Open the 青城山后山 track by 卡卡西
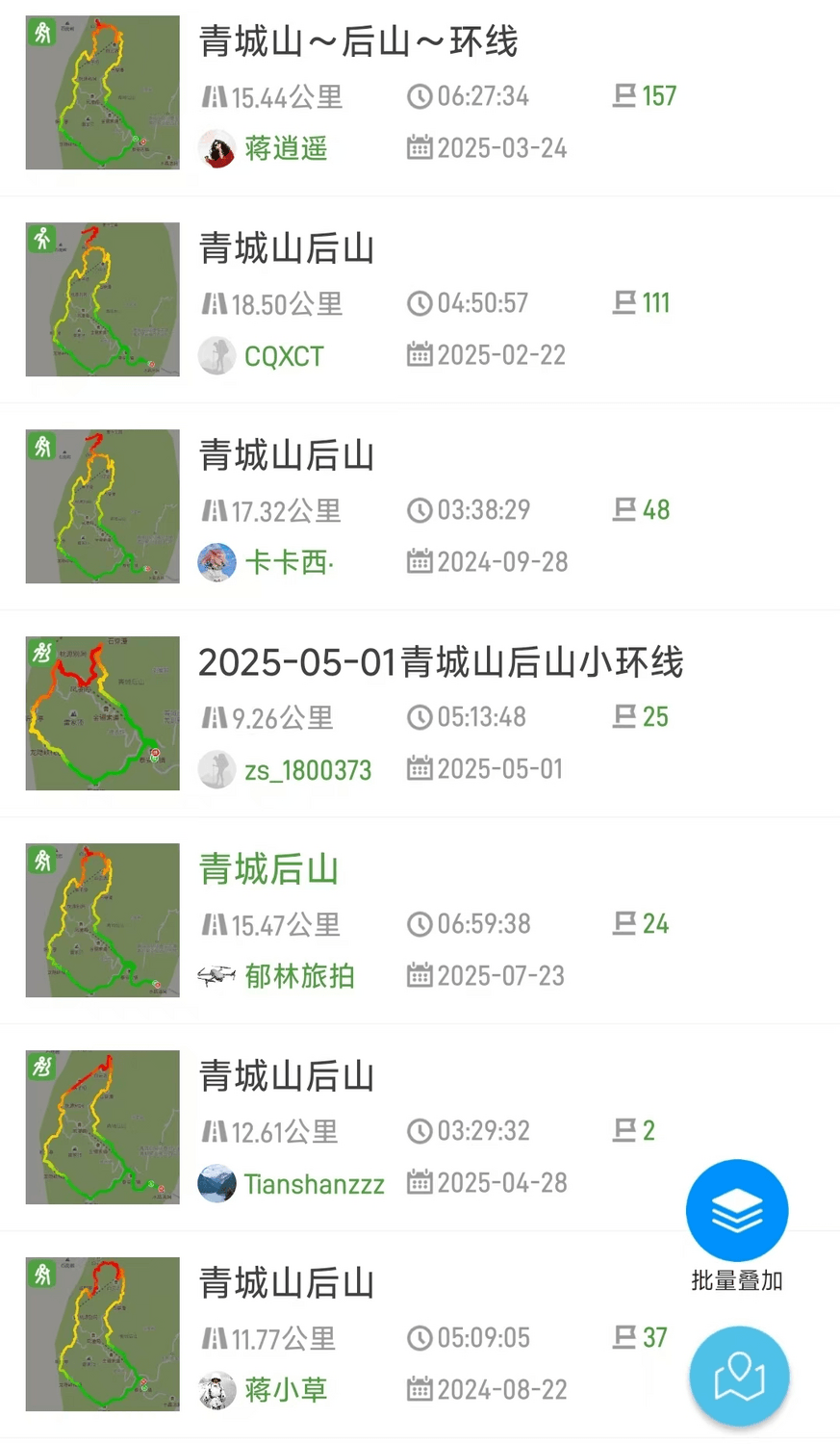Image resolution: width=840 pixels, height=1444 pixels. tap(287, 456)
